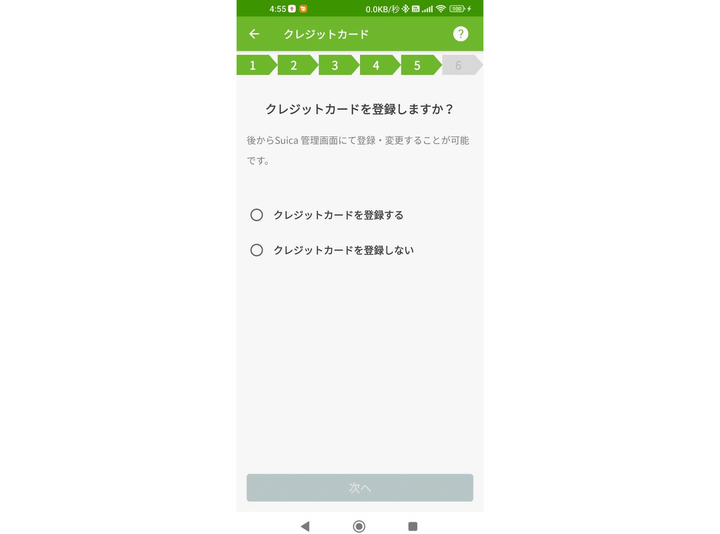Tap the system home button

tap(359, 526)
